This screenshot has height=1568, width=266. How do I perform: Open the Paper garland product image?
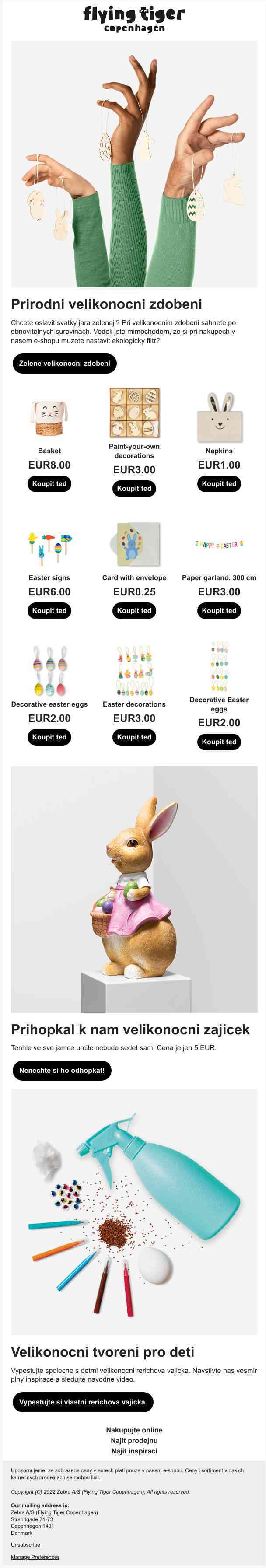tap(218, 544)
